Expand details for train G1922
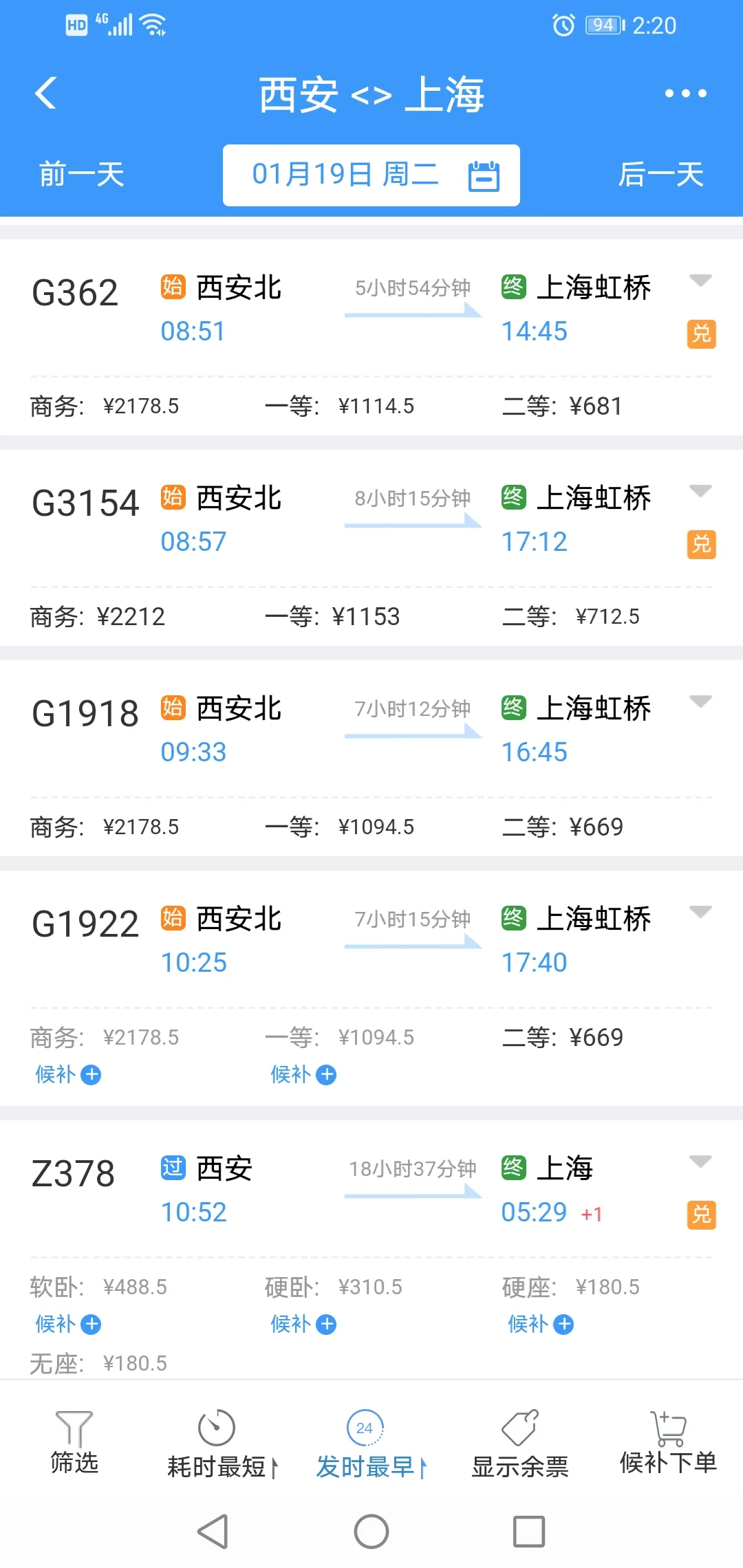The height and width of the screenshot is (1568, 743). click(700, 913)
